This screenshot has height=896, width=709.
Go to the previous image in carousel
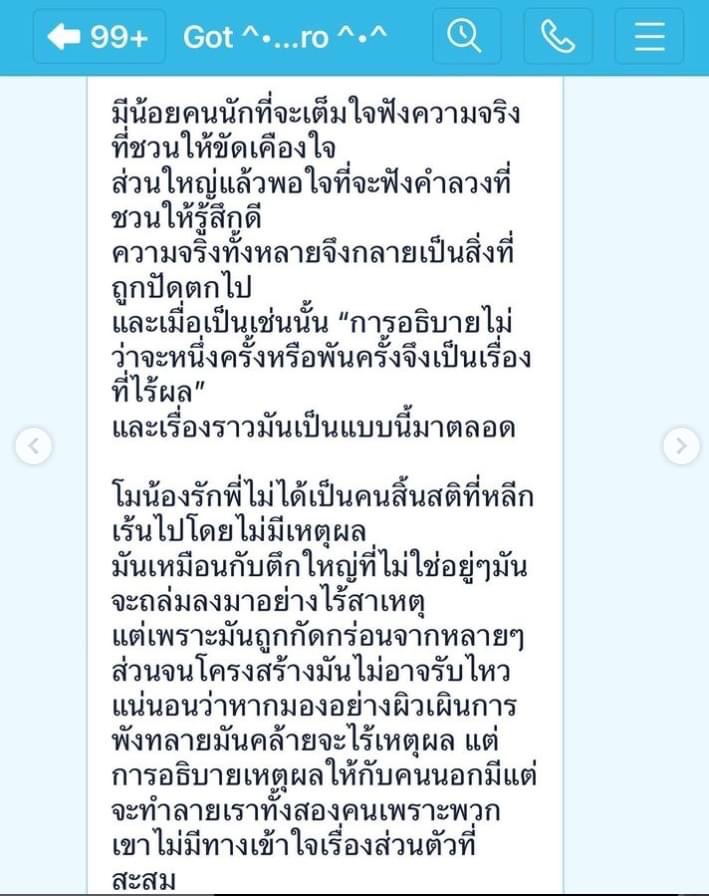pos(33,445)
